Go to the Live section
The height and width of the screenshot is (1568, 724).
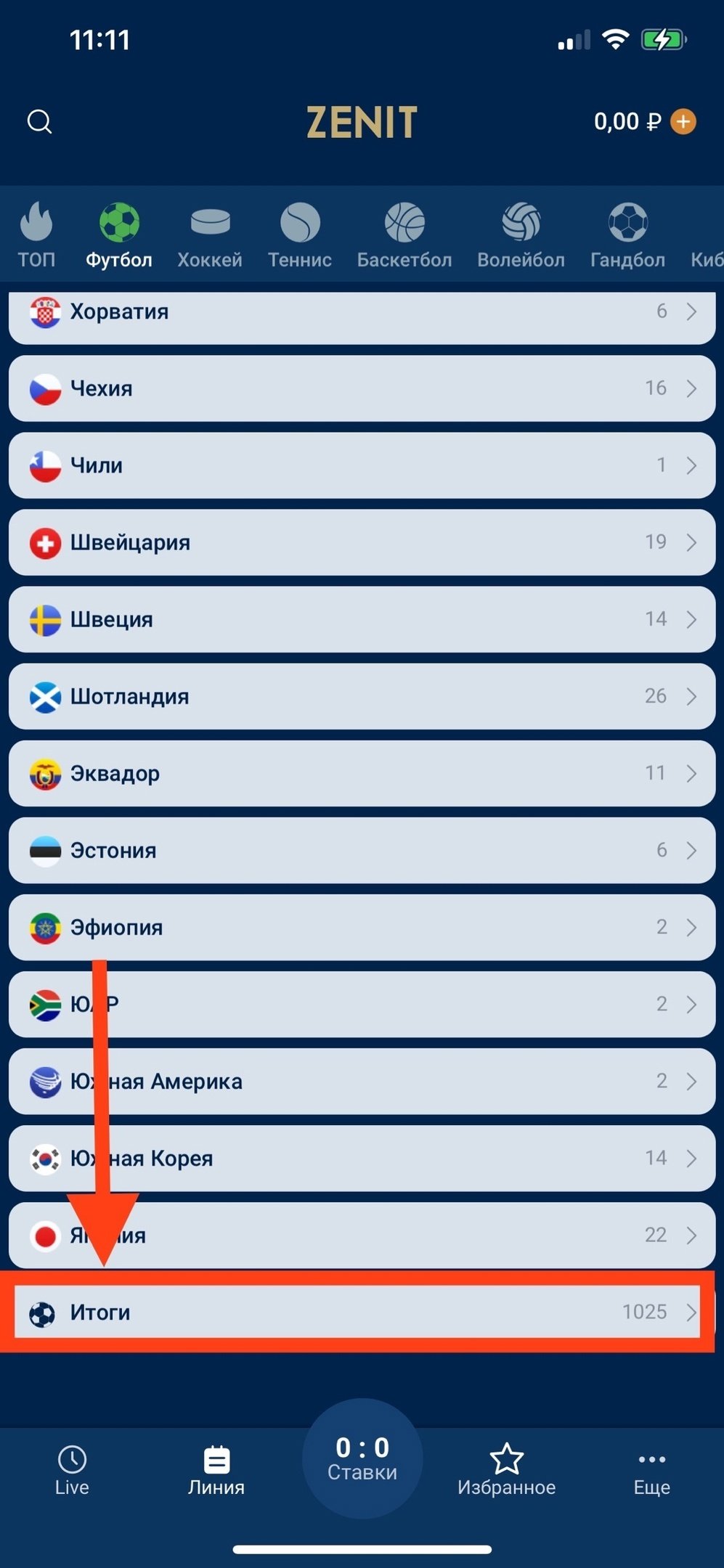(72, 1470)
